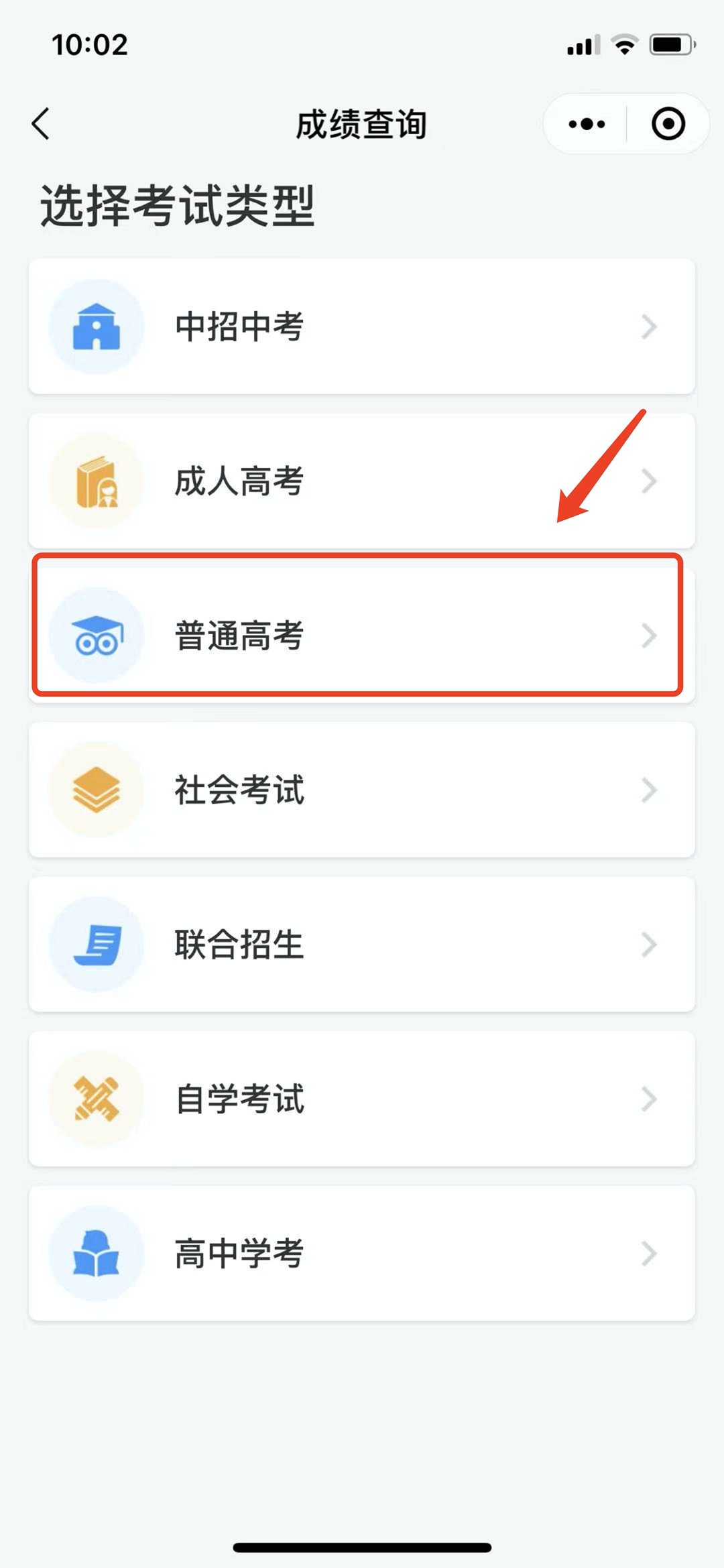This screenshot has height=1568, width=724.
Task: Open 自学考试 score query
Action: [x=361, y=1099]
